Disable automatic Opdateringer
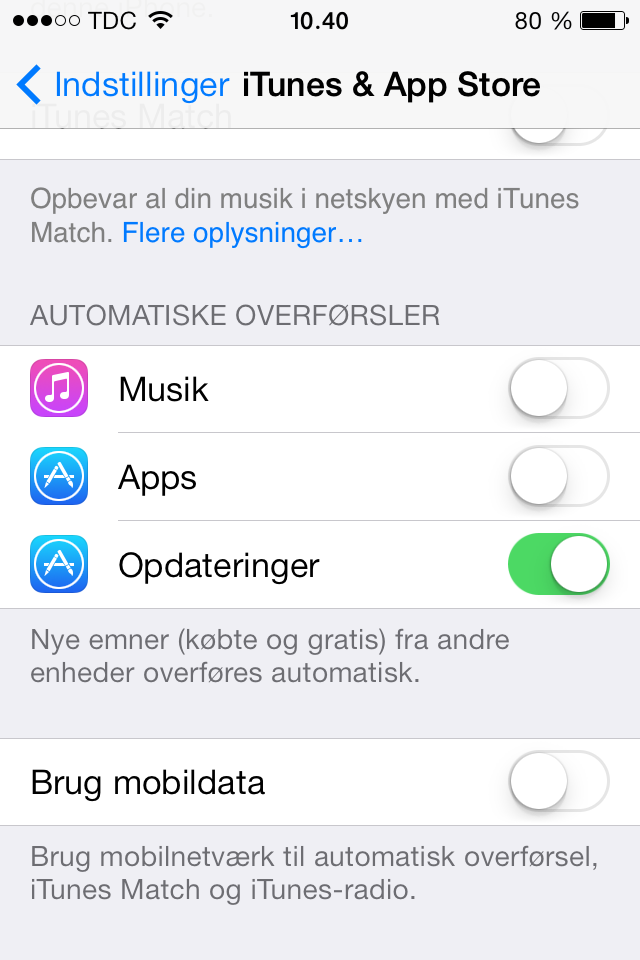The image size is (640, 960). pos(558,564)
